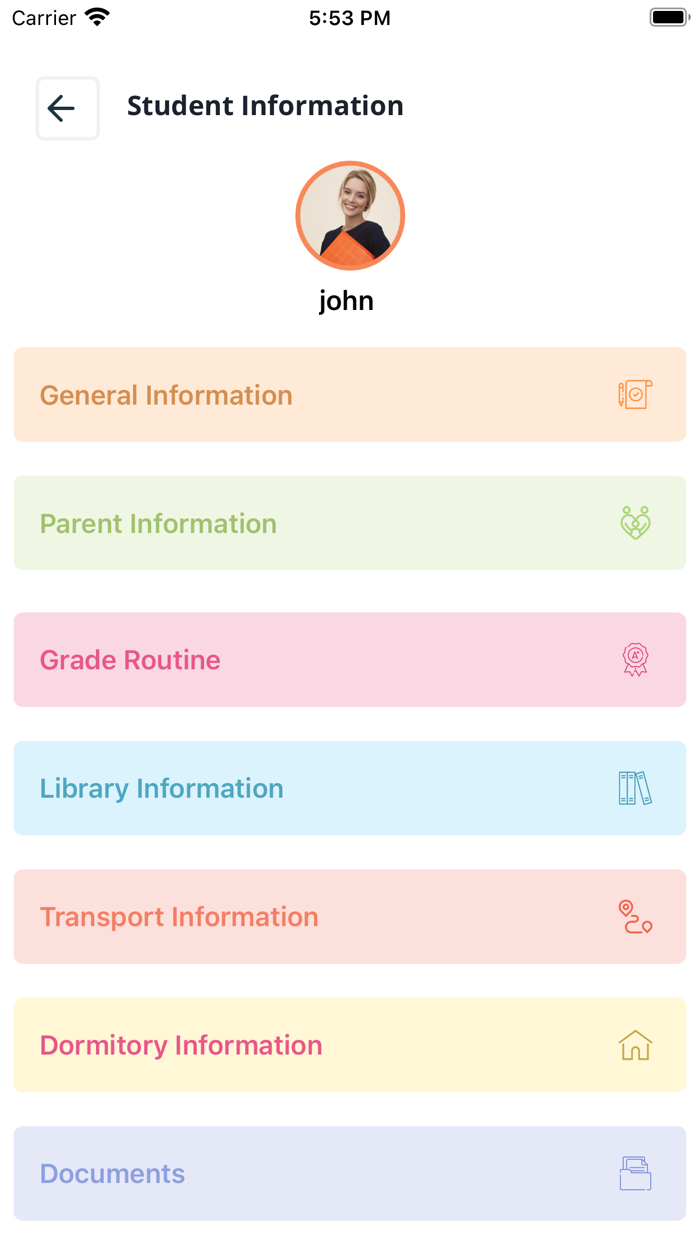Open Parent Information section
This screenshot has width=700, height=1244.
[350, 523]
